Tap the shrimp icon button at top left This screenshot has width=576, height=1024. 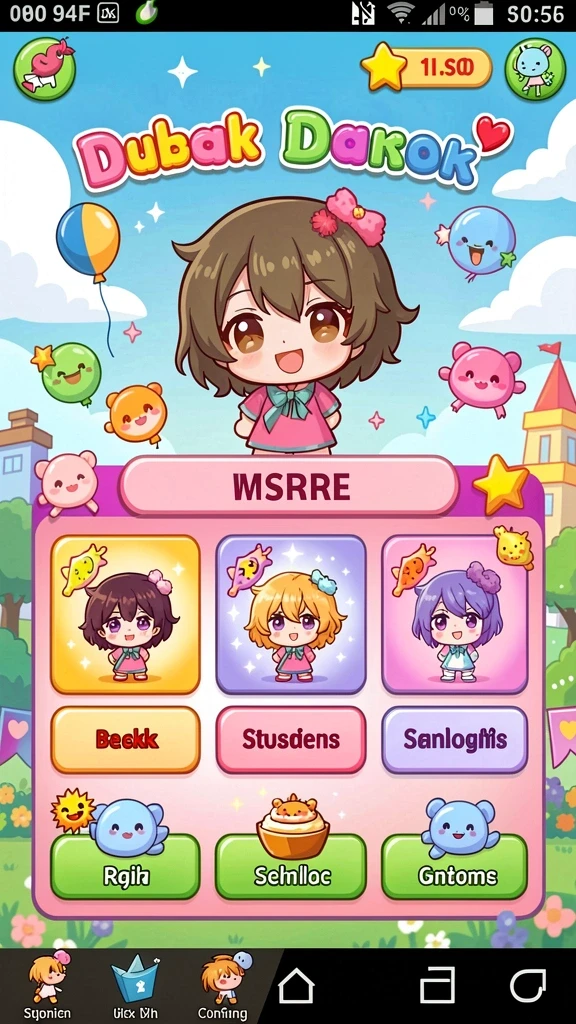click(44, 69)
